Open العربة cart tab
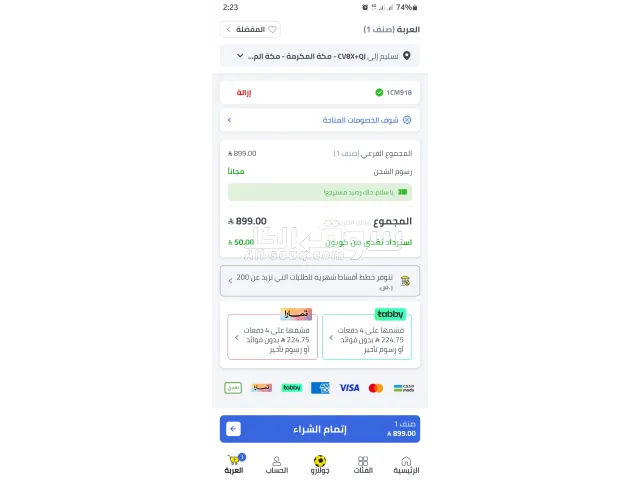This screenshot has height=480, width=640. coord(234,465)
